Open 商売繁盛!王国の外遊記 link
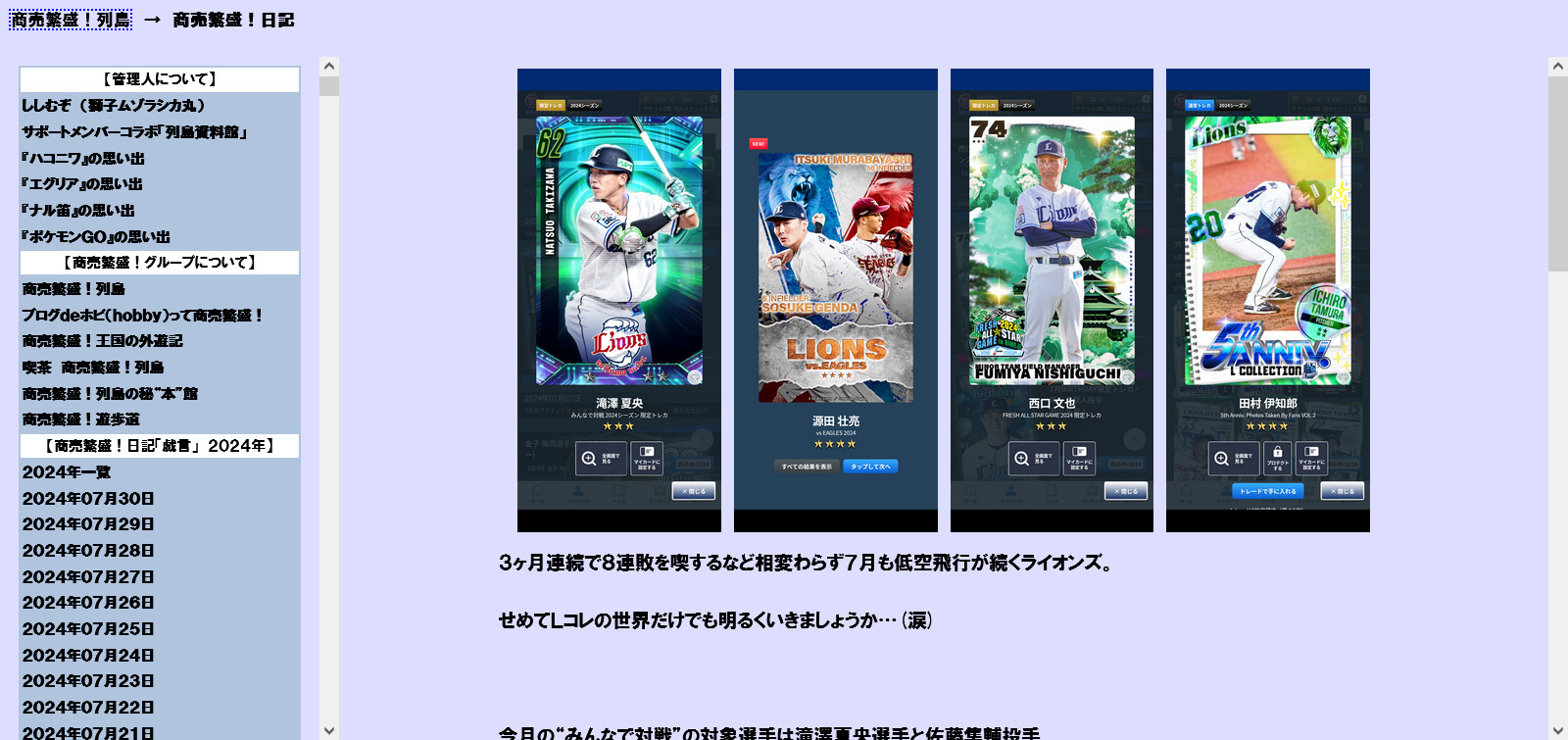 (x=103, y=341)
